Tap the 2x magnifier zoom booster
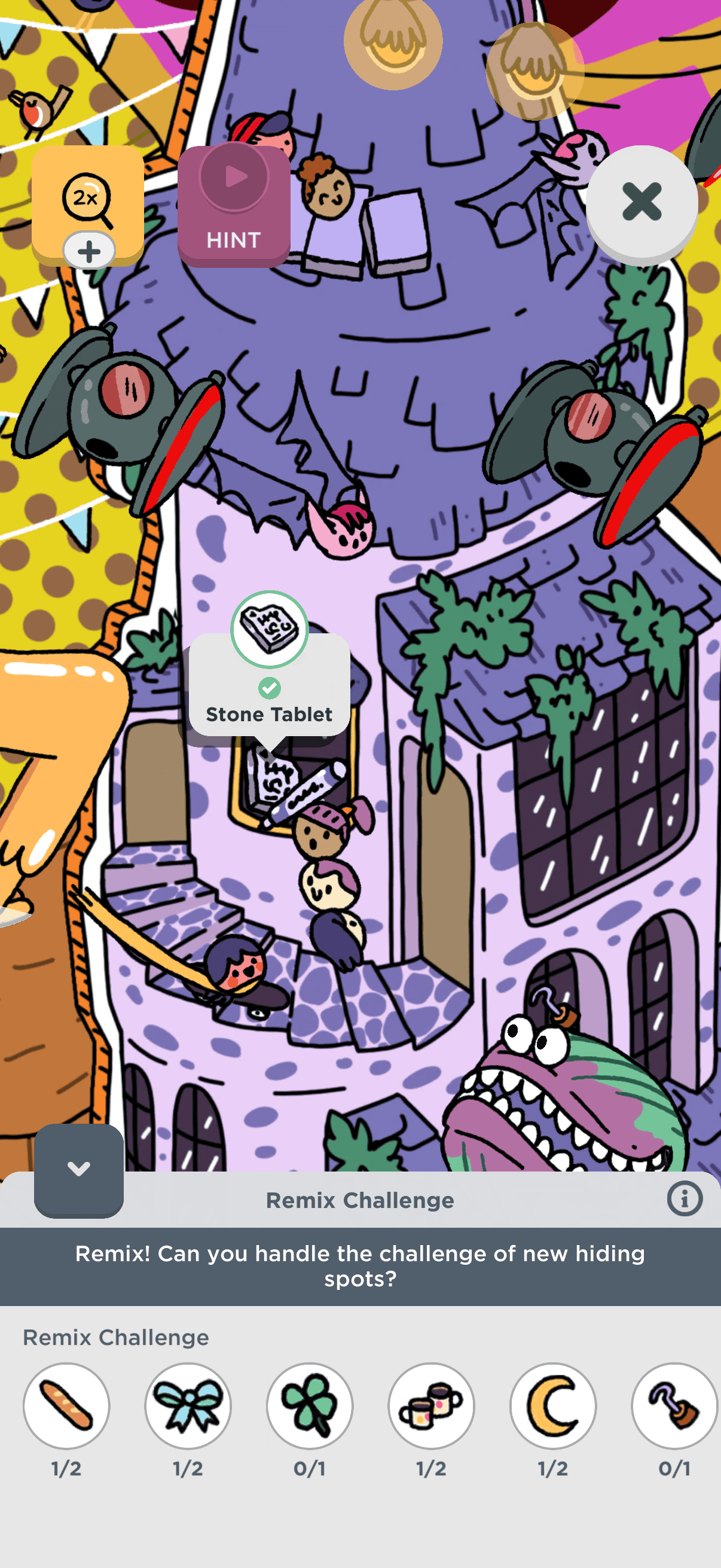The image size is (721, 1568). [88, 205]
